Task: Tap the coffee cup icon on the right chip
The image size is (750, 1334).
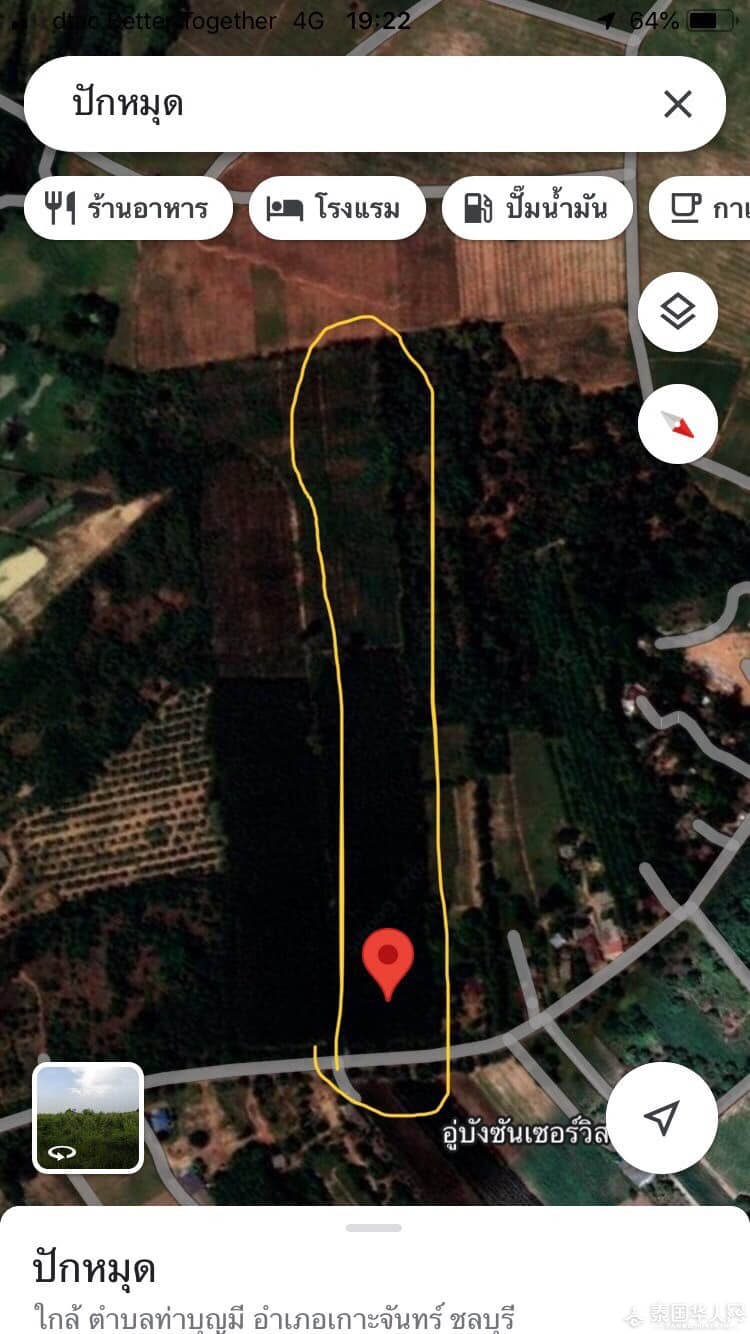Action: [686, 208]
